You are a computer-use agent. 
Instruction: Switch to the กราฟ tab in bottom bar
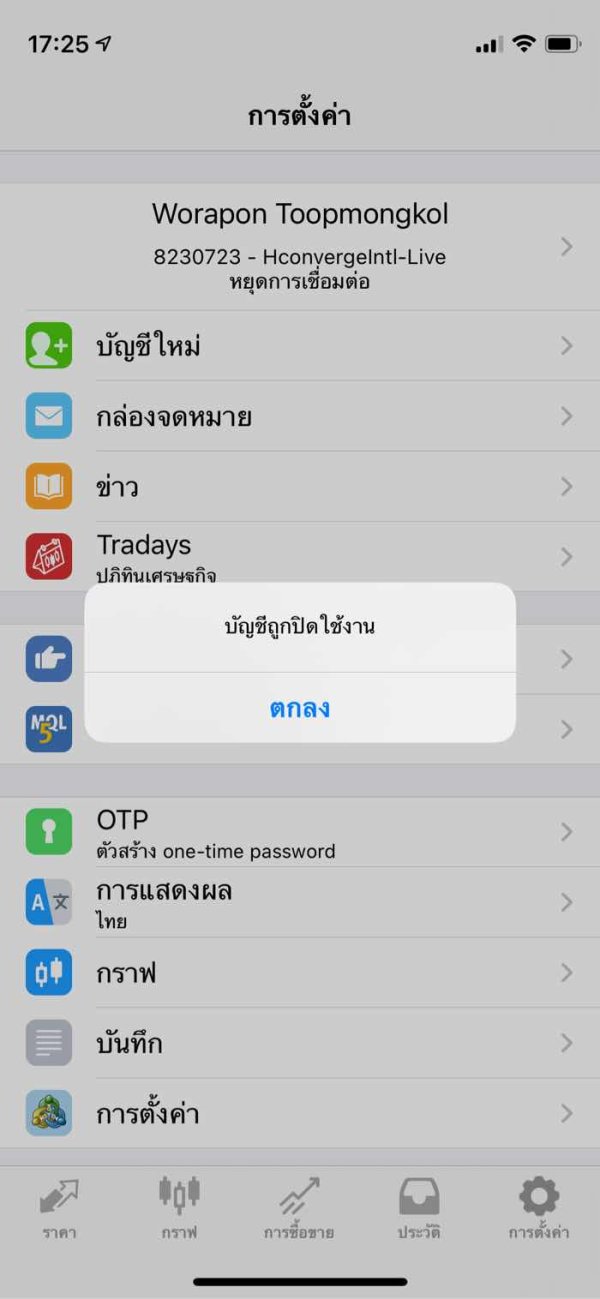[x=179, y=1208]
